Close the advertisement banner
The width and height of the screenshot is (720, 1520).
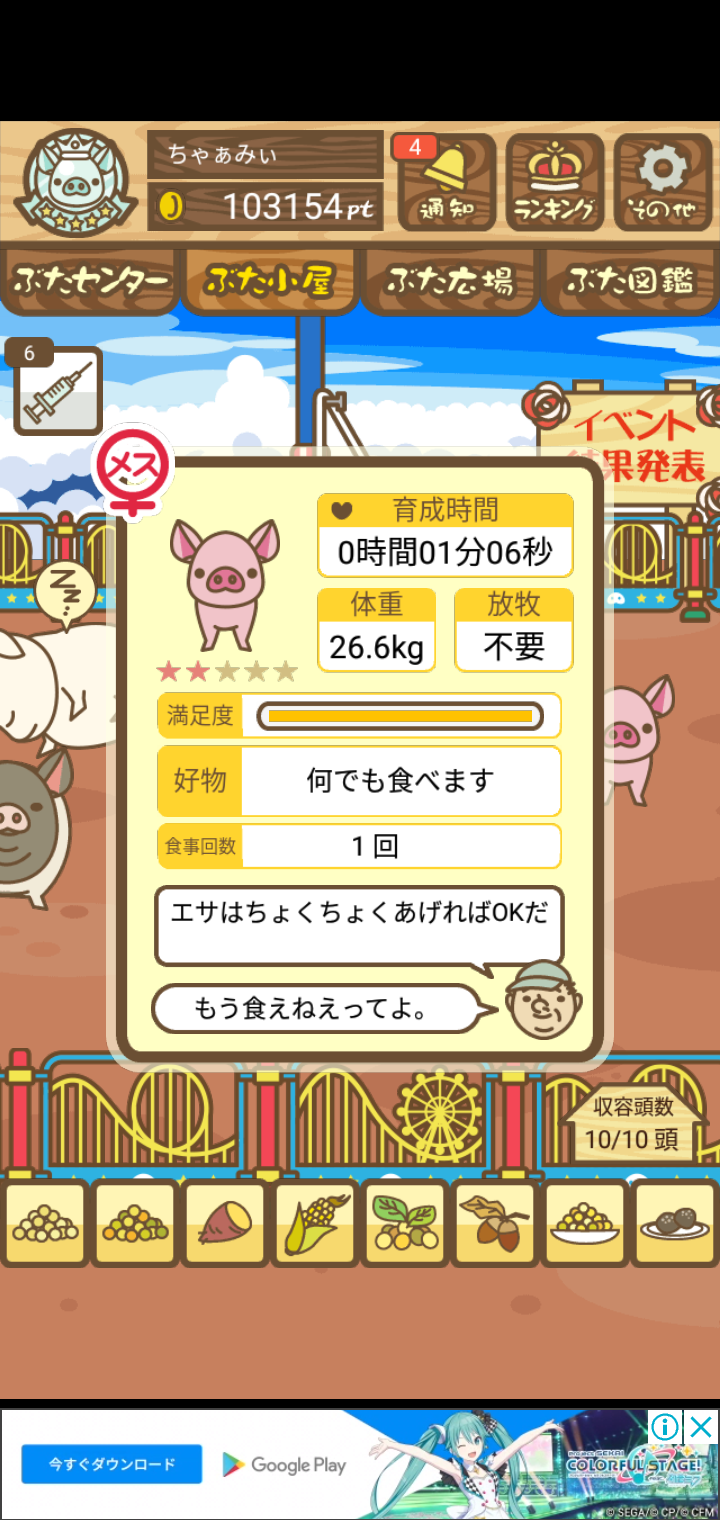[702, 1427]
